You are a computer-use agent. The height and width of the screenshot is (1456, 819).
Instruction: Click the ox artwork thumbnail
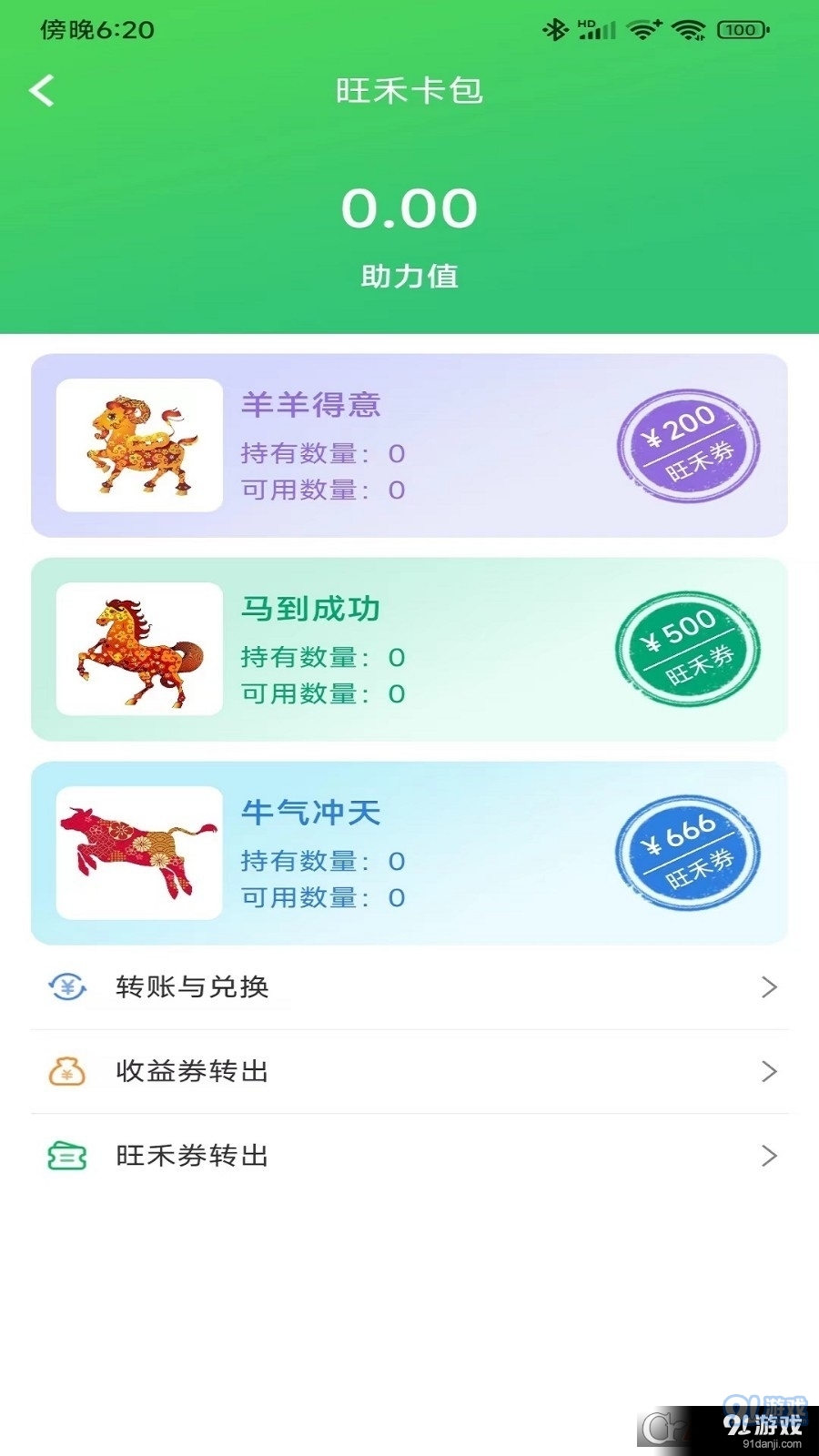138,853
